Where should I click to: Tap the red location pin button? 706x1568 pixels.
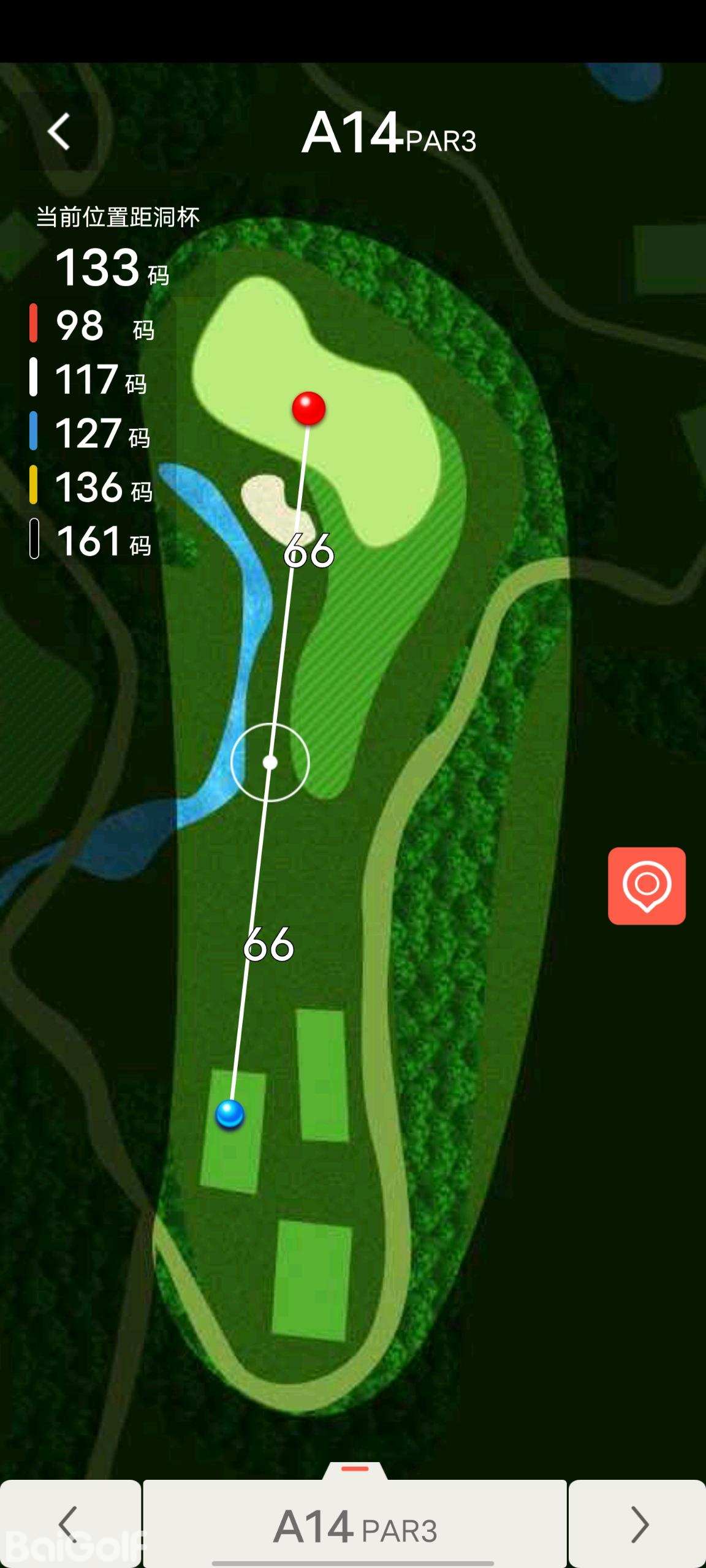click(647, 886)
